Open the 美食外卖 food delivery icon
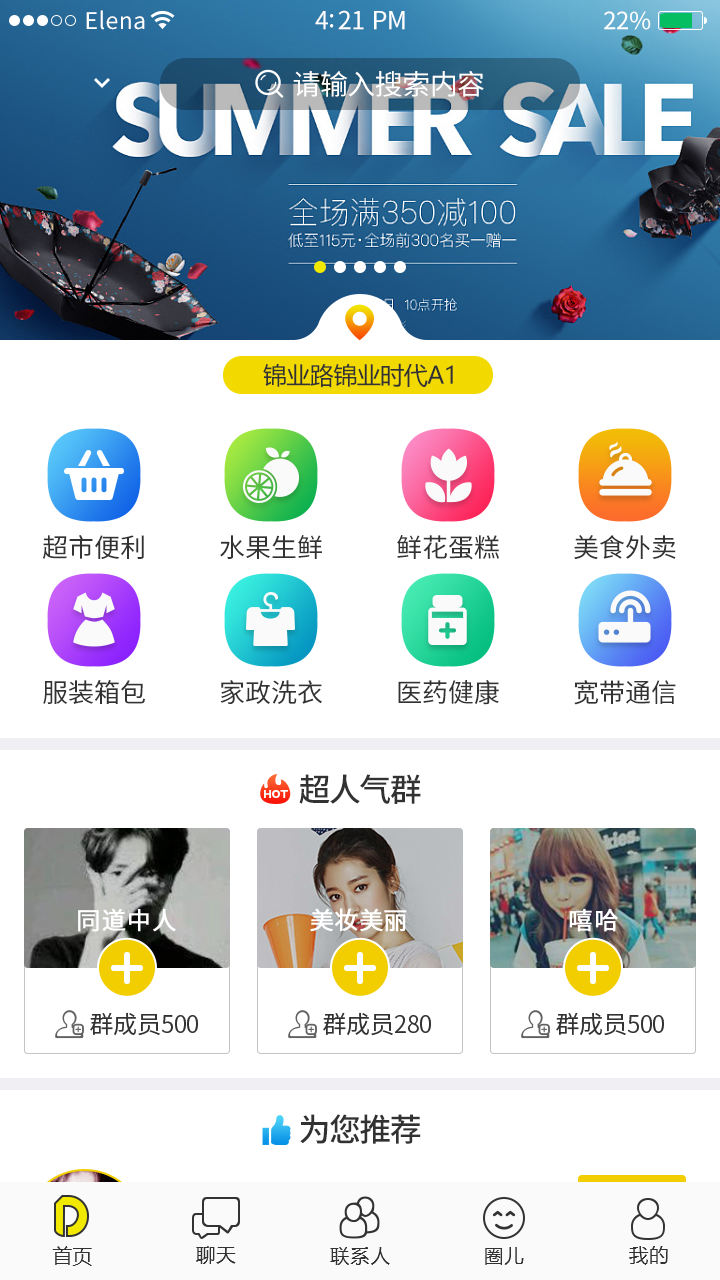Viewport: 720px width, 1280px height. pyautogui.click(x=624, y=475)
